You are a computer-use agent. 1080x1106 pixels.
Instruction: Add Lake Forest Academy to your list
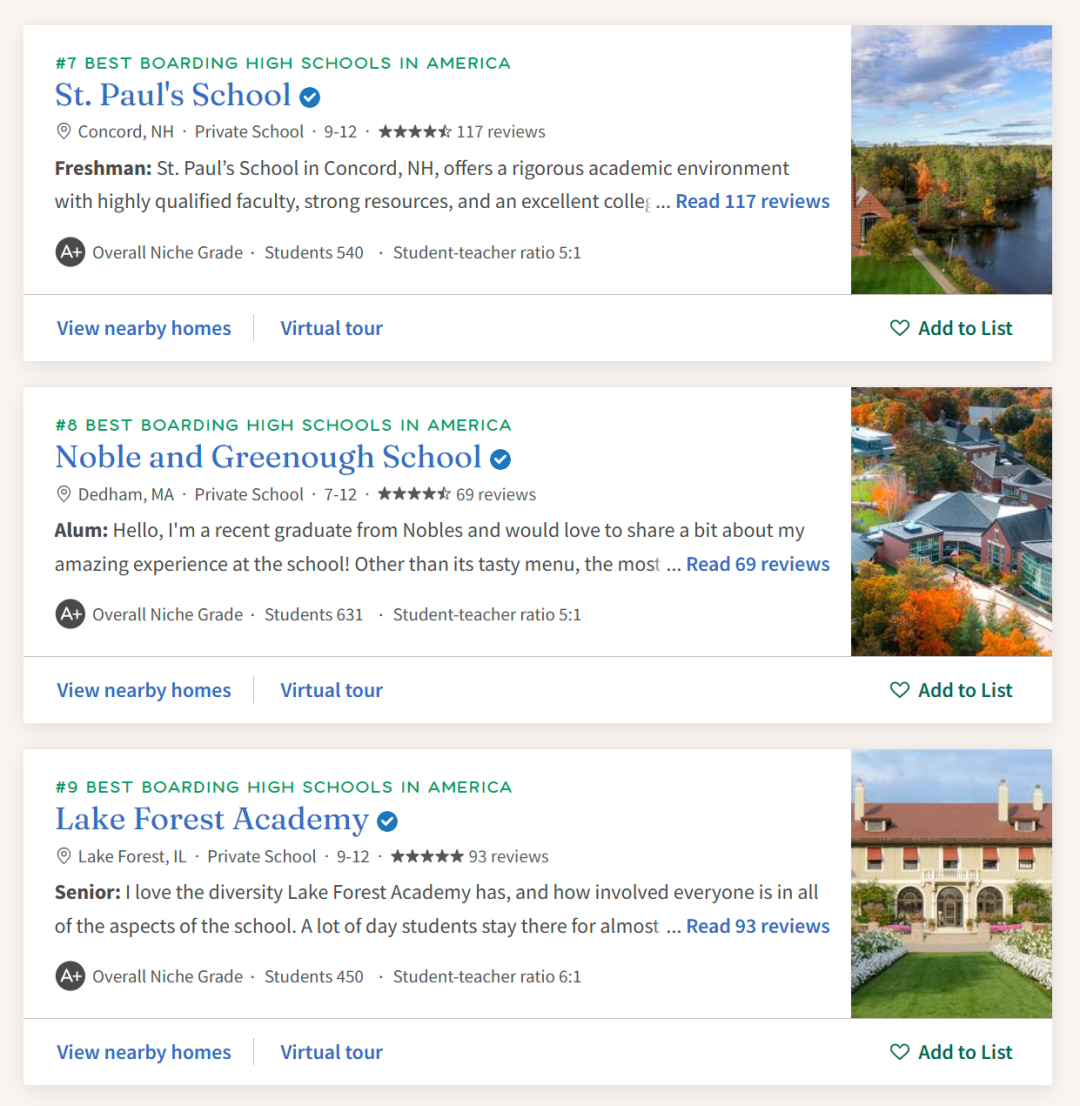[951, 1052]
